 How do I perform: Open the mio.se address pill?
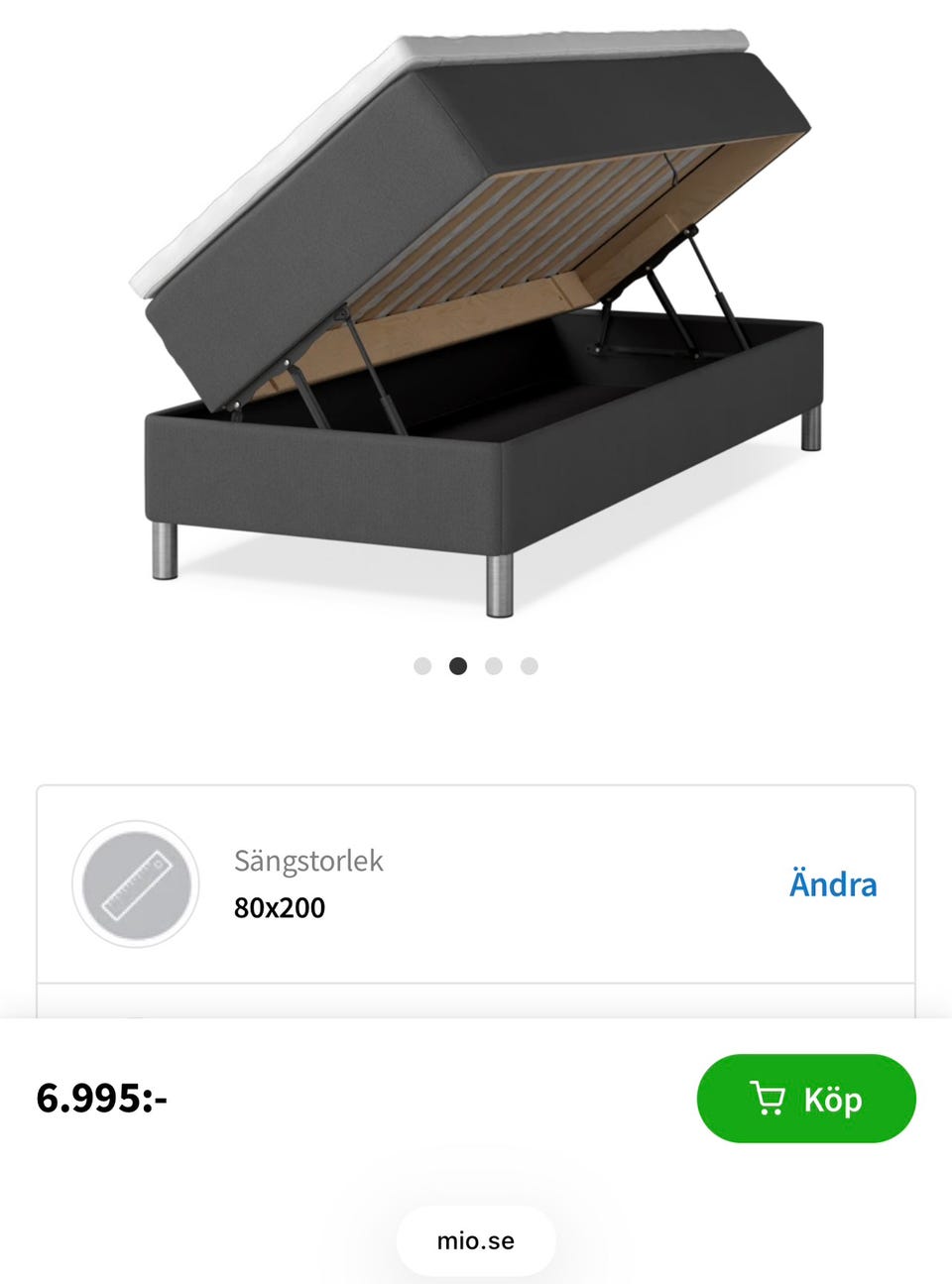coord(476,1240)
